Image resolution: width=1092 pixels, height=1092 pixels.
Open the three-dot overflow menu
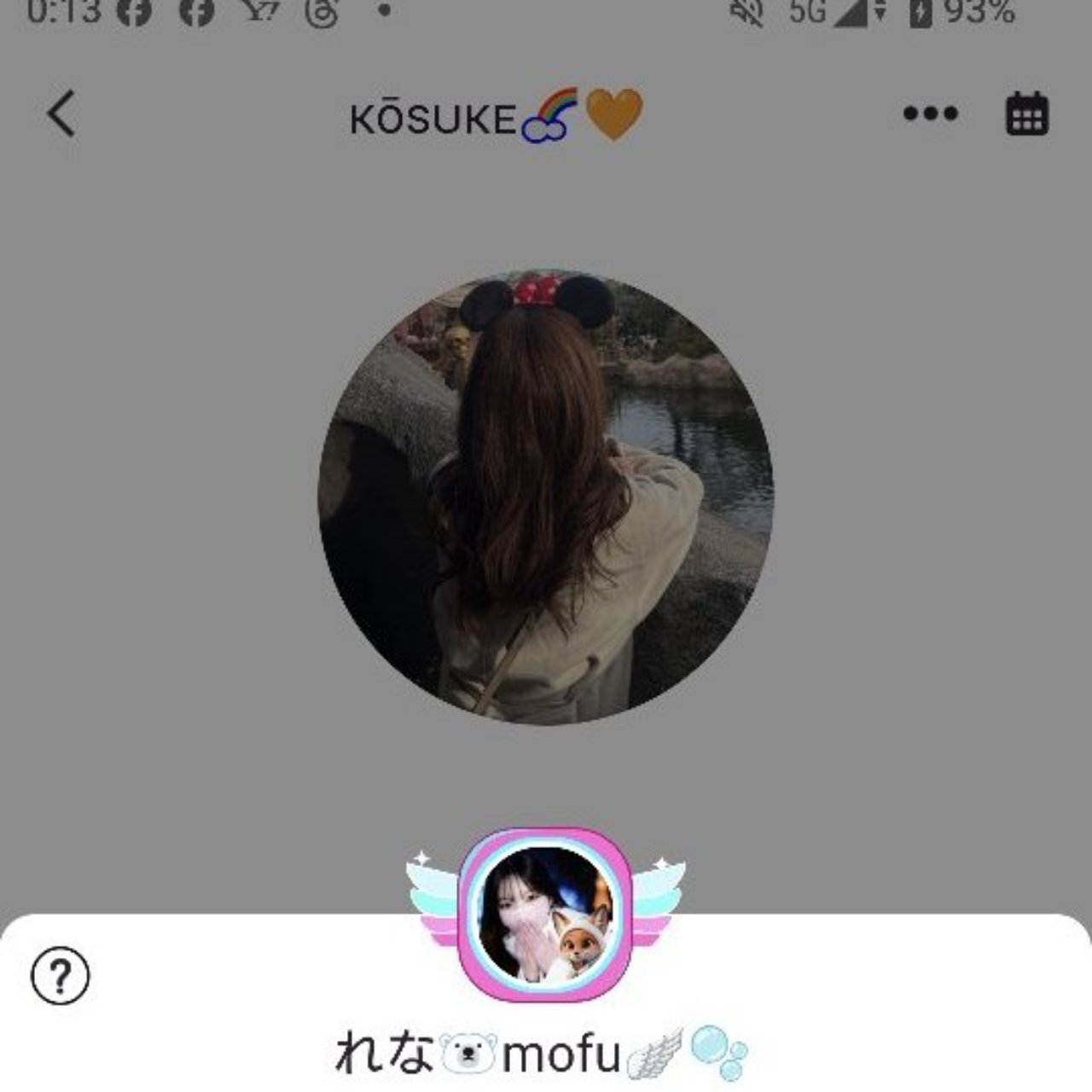coord(930,113)
